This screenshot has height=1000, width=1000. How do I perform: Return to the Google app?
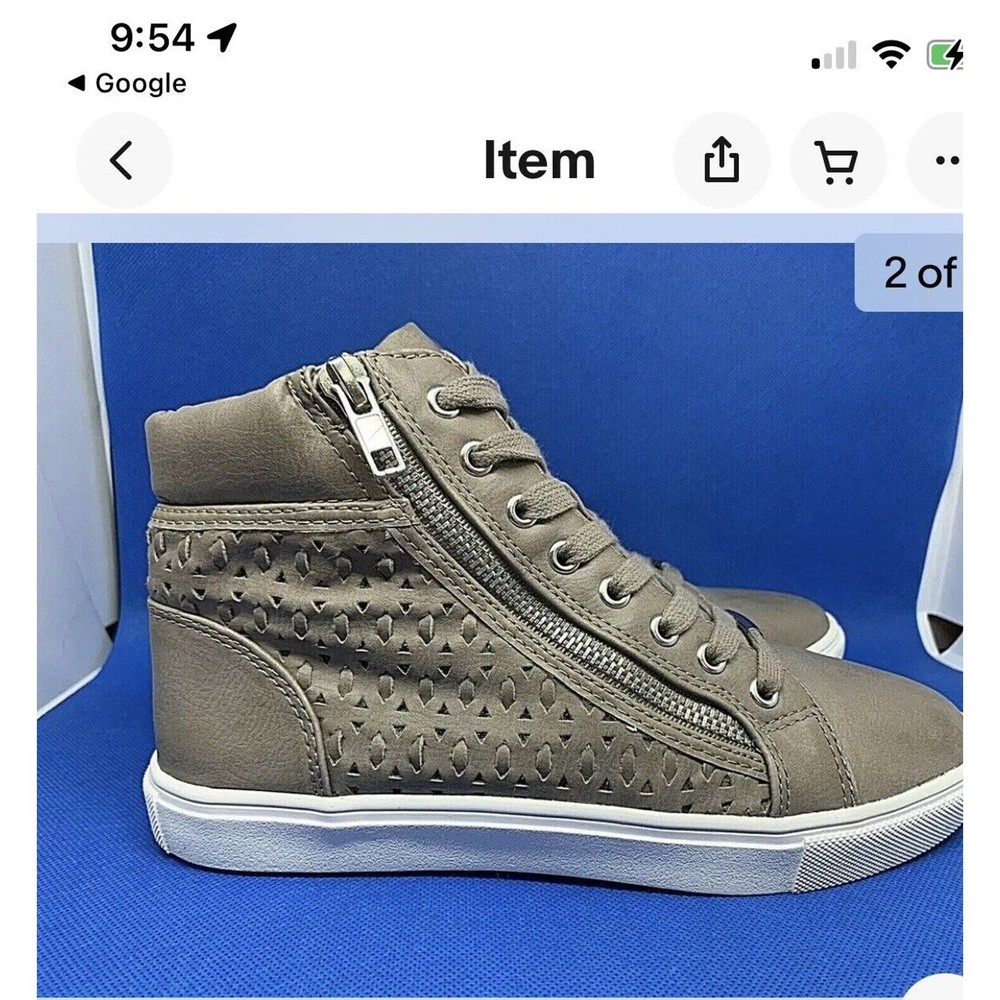coord(127,84)
